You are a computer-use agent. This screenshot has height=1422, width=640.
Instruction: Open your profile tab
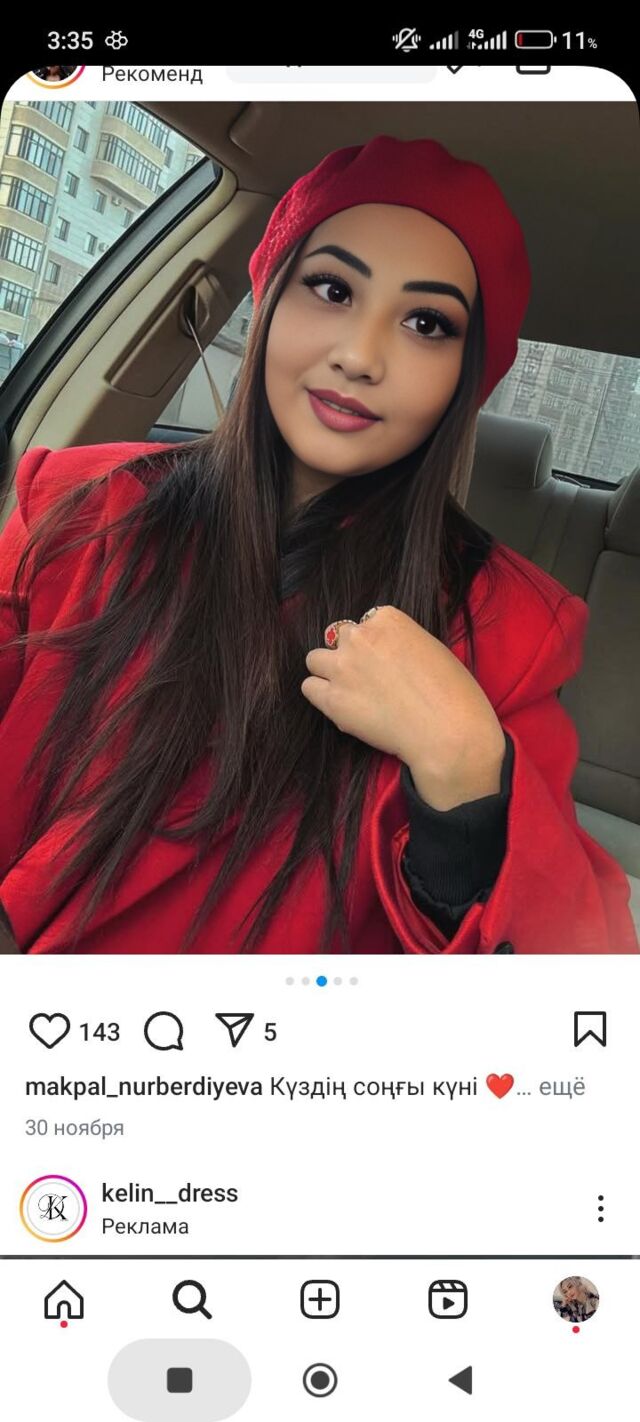click(x=576, y=1299)
